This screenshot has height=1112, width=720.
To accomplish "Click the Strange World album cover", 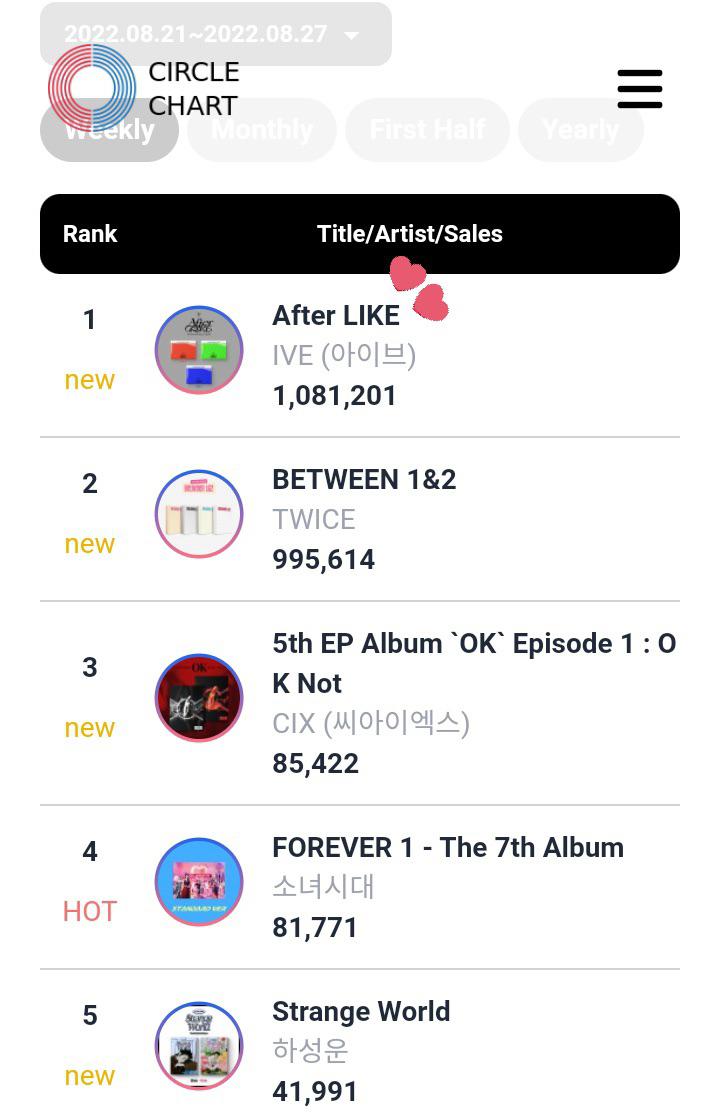I will [198, 1046].
